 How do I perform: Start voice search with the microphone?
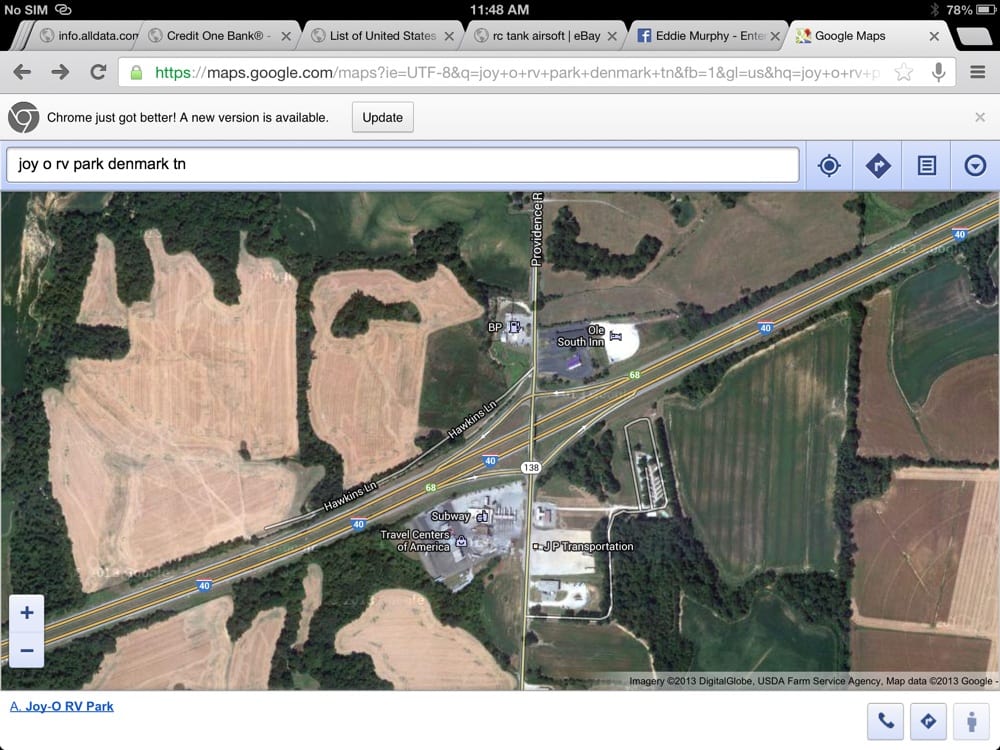[x=939, y=72]
